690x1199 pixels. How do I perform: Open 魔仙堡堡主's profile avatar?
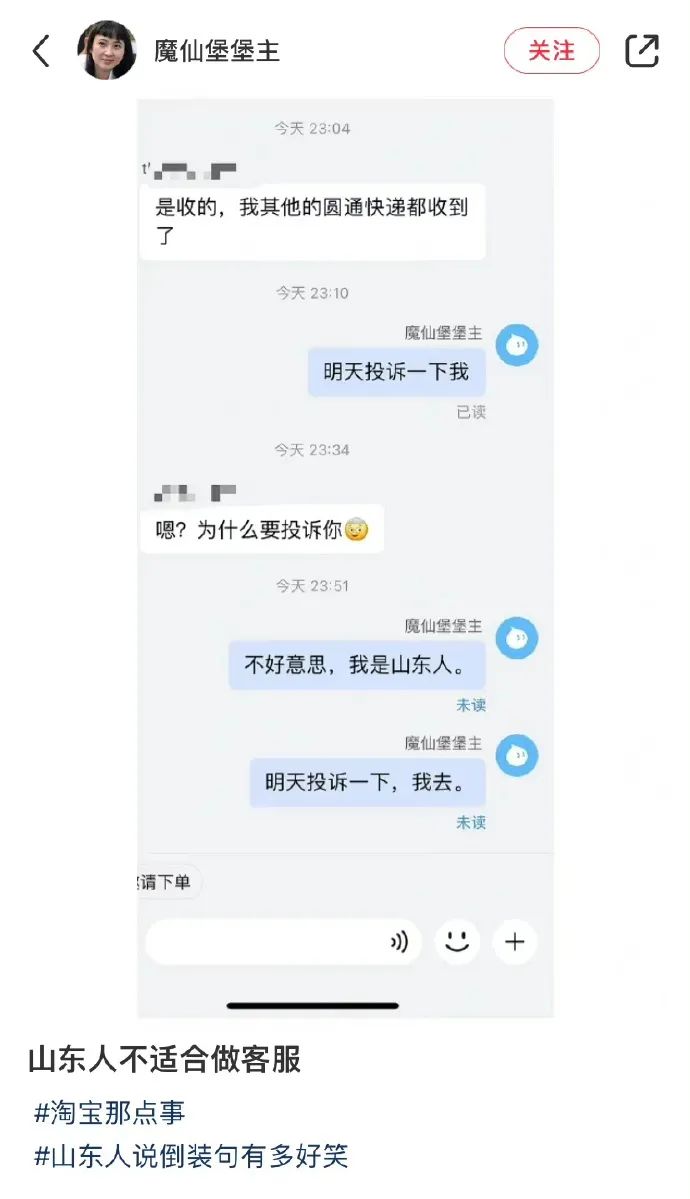107,51
